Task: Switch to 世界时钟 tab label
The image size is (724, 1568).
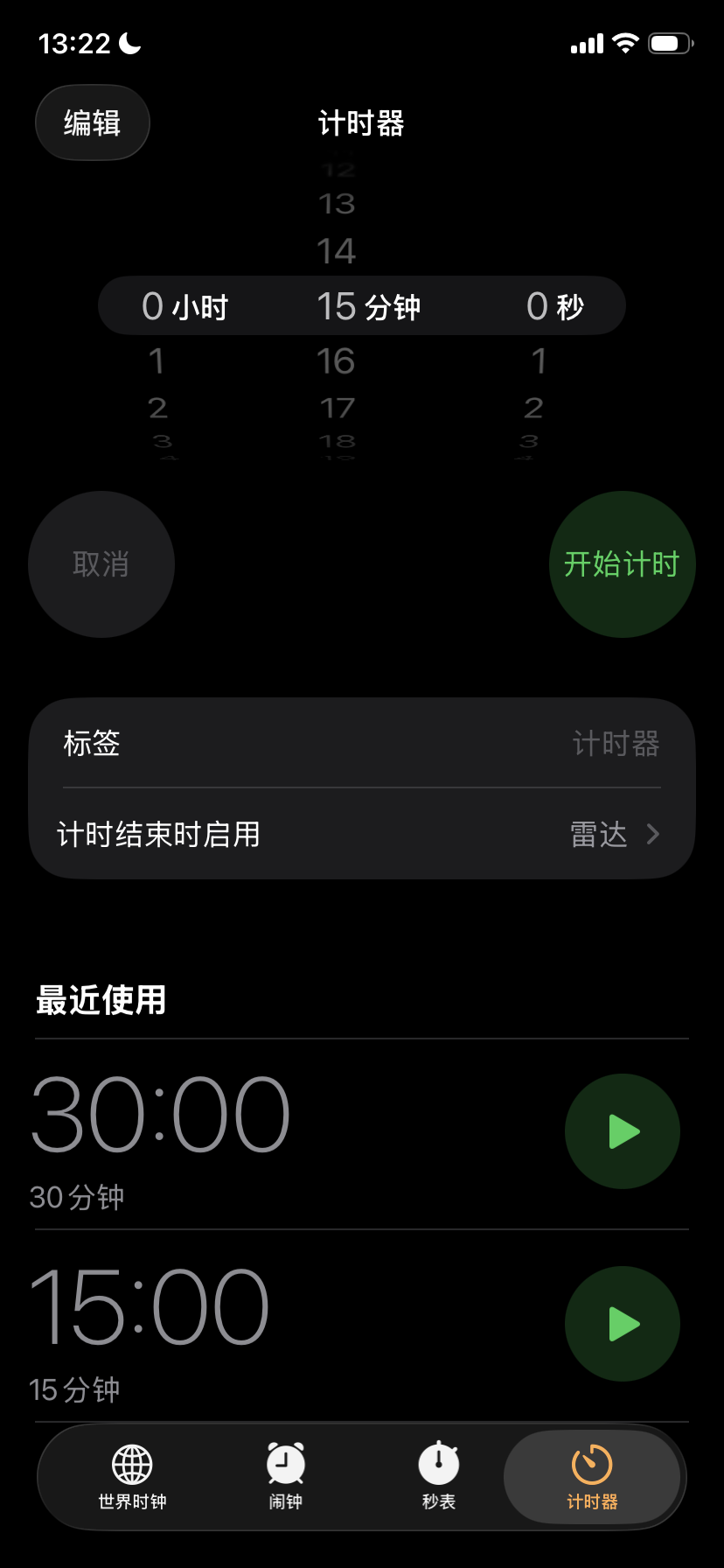Action: [131, 1503]
